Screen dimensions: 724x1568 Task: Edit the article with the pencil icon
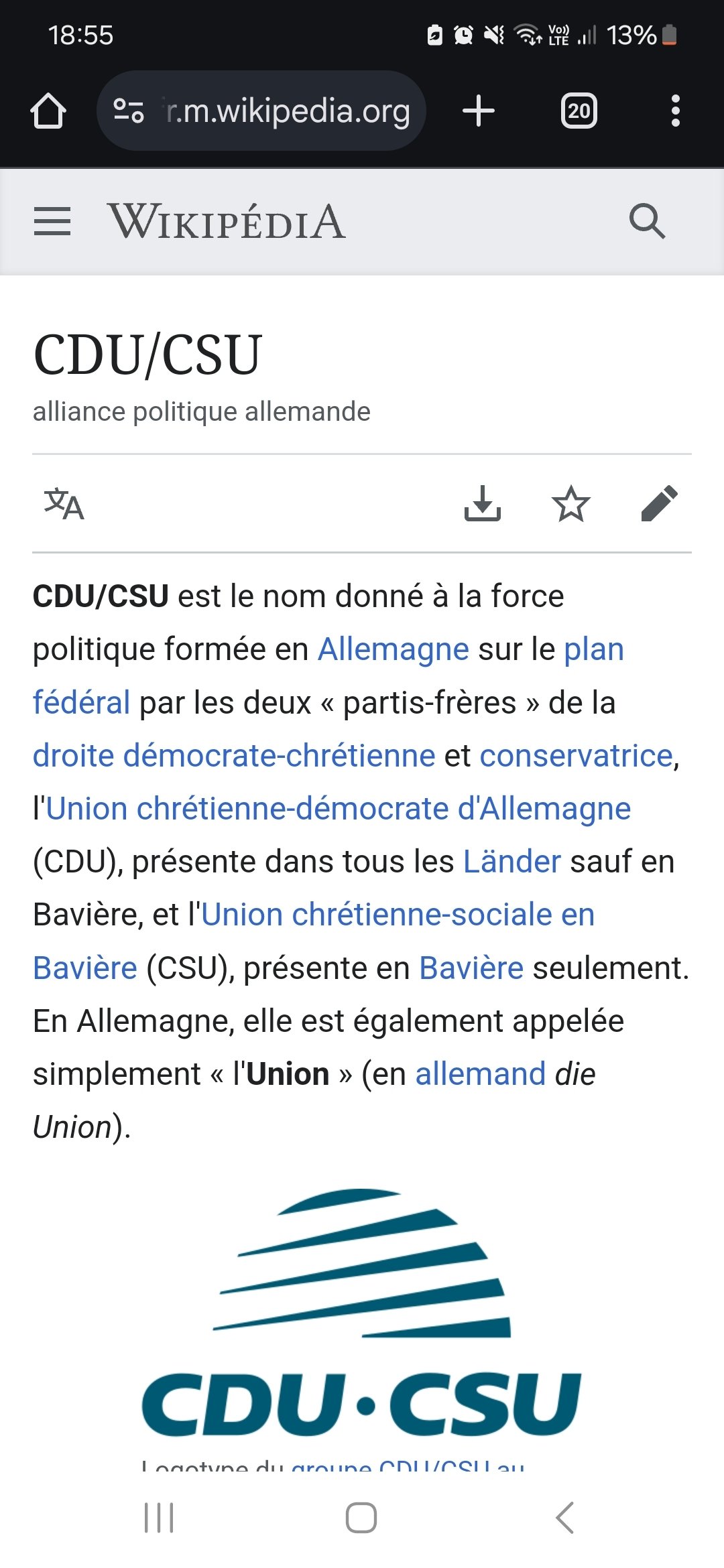coord(660,504)
